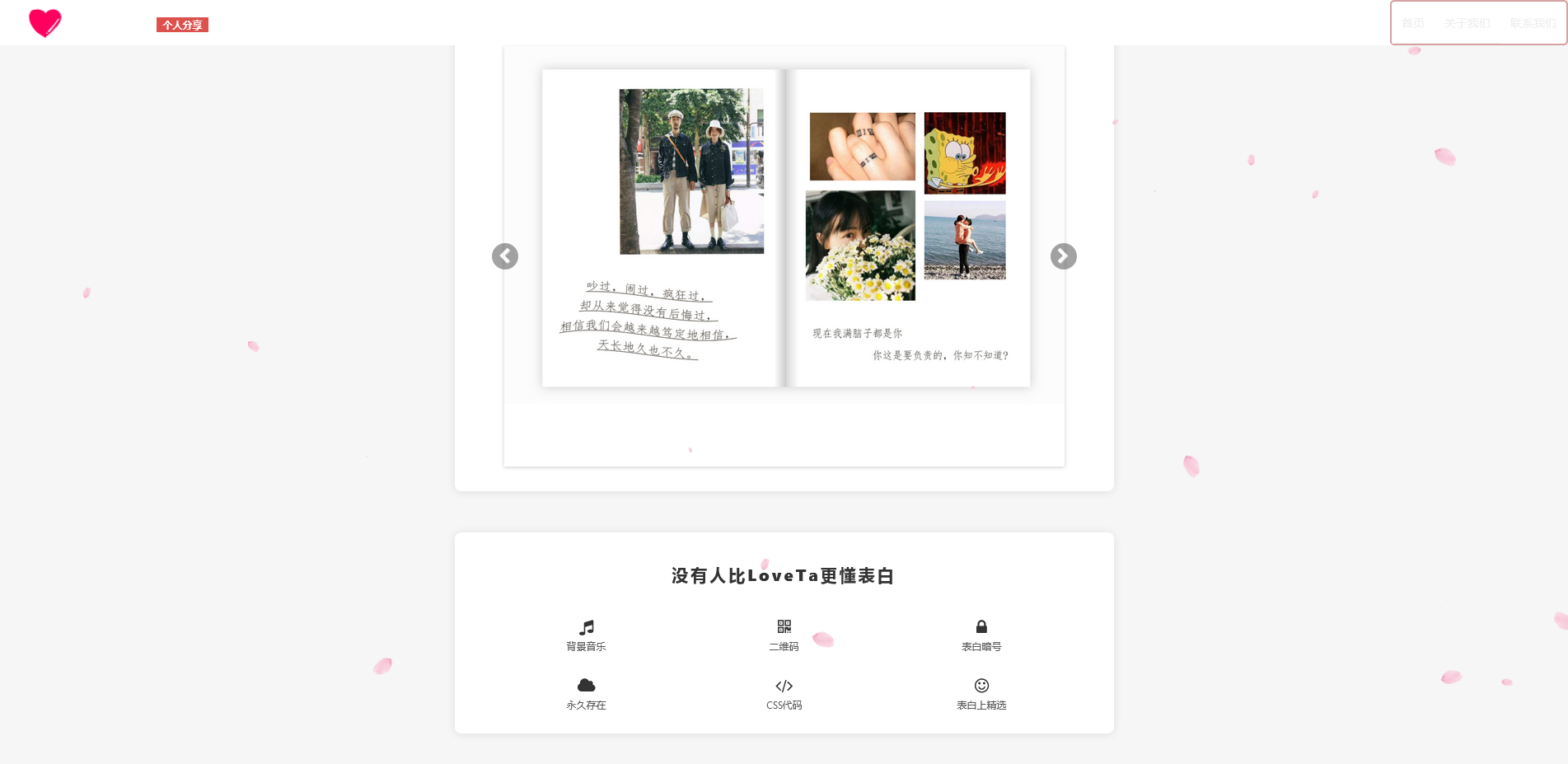Image resolution: width=1568 pixels, height=764 pixels.
Task: Tap the 个人分享 red tag
Action: click(182, 25)
